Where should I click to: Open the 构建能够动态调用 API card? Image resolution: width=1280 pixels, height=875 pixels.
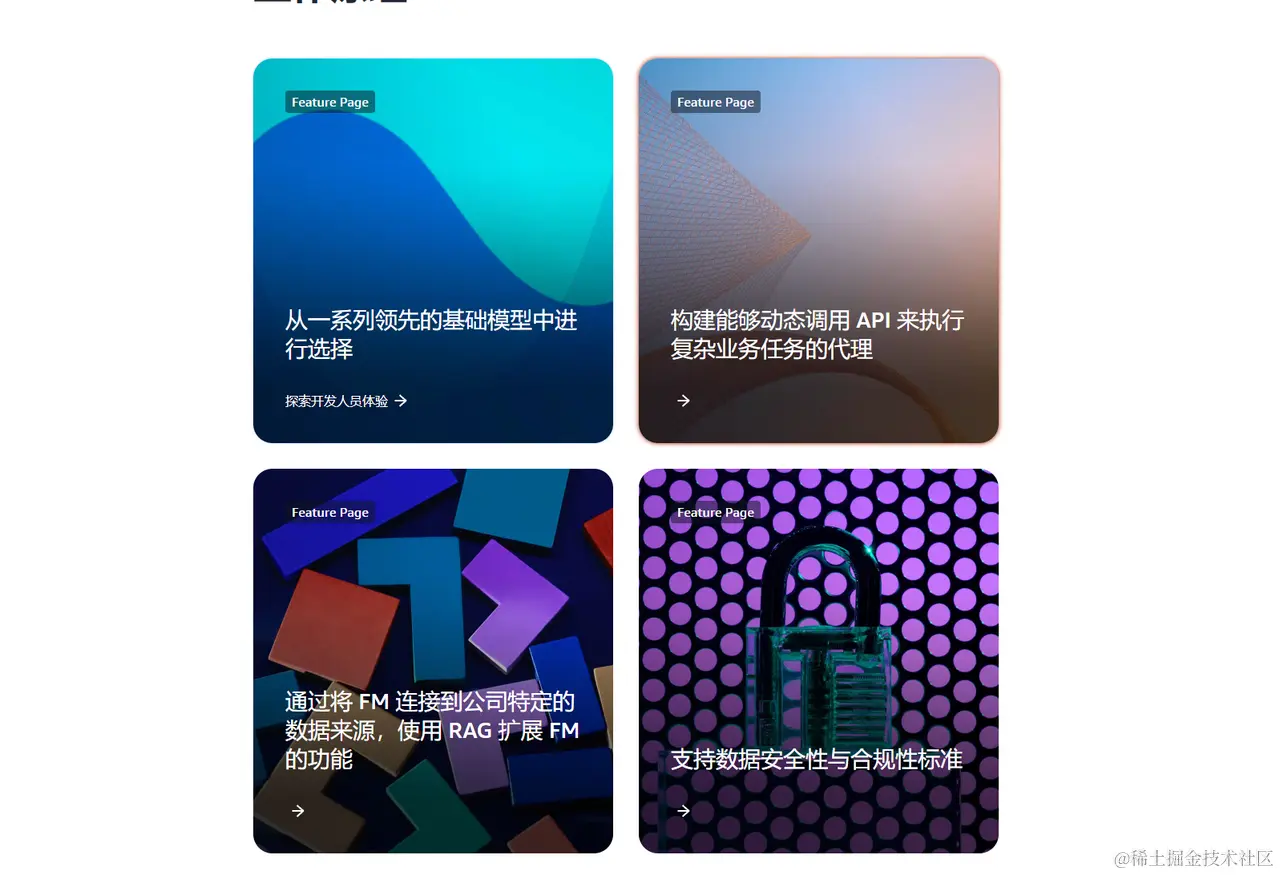pos(817,334)
